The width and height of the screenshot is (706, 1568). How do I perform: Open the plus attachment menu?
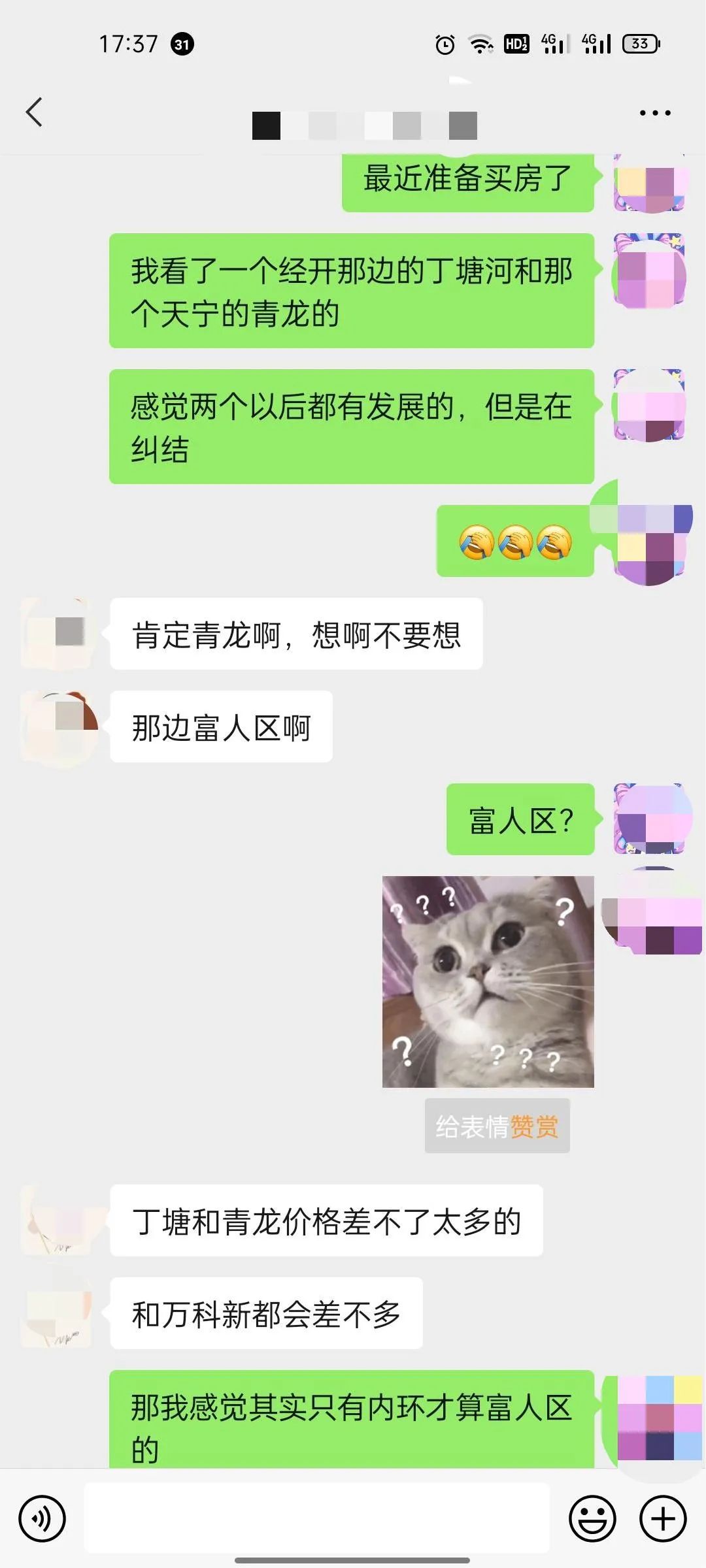tap(662, 1519)
